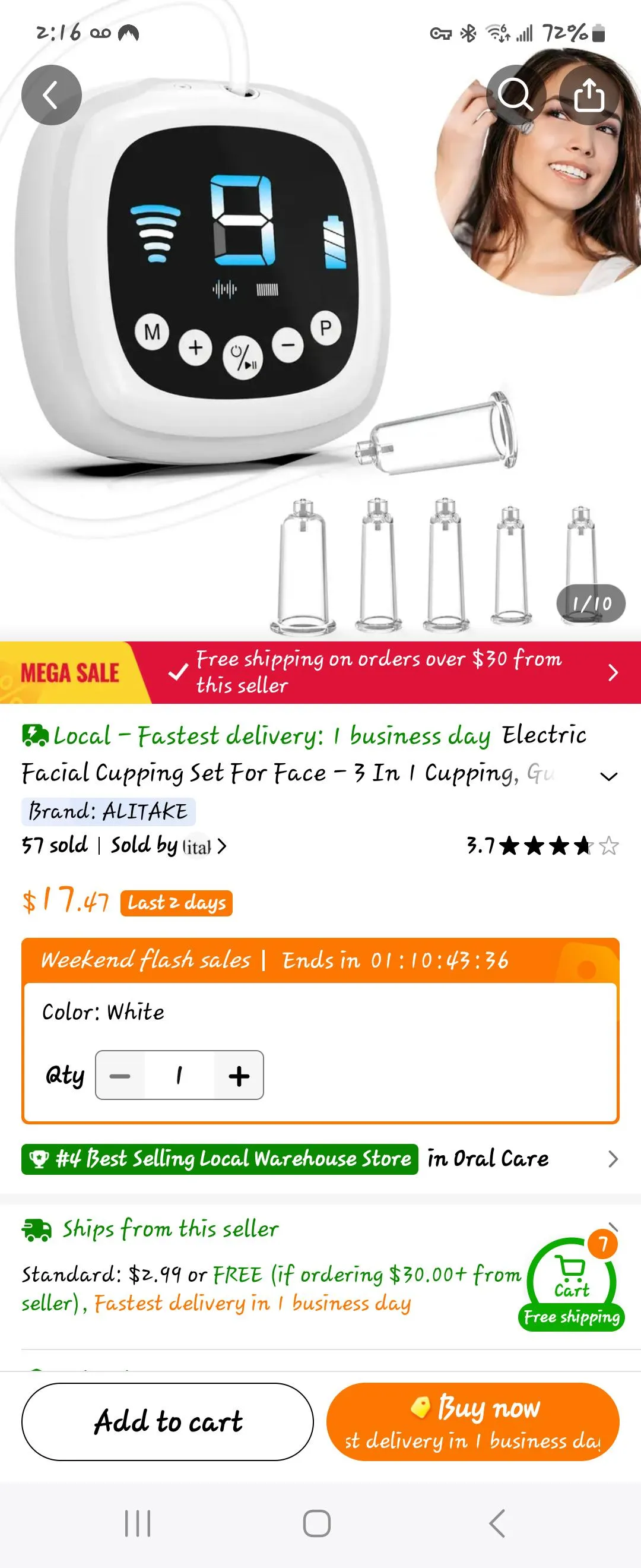Open the floating cart with free shipping

(x=571, y=1284)
